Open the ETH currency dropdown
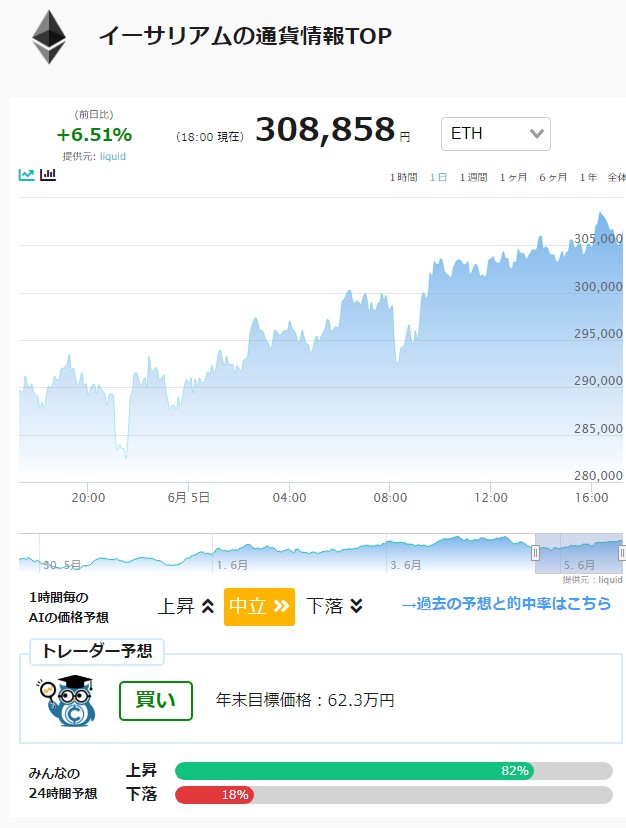 496,134
